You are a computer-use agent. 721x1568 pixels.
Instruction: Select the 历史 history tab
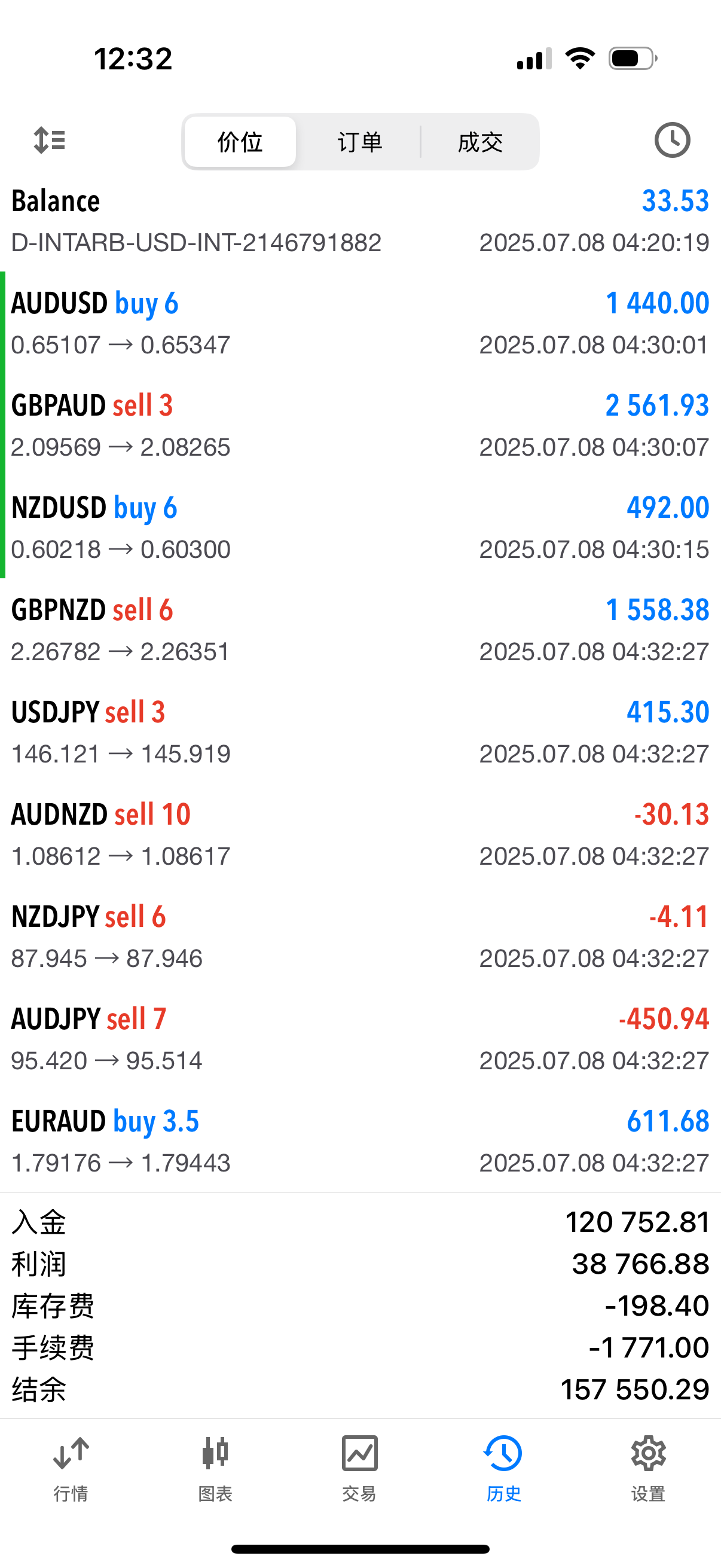(504, 1468)
